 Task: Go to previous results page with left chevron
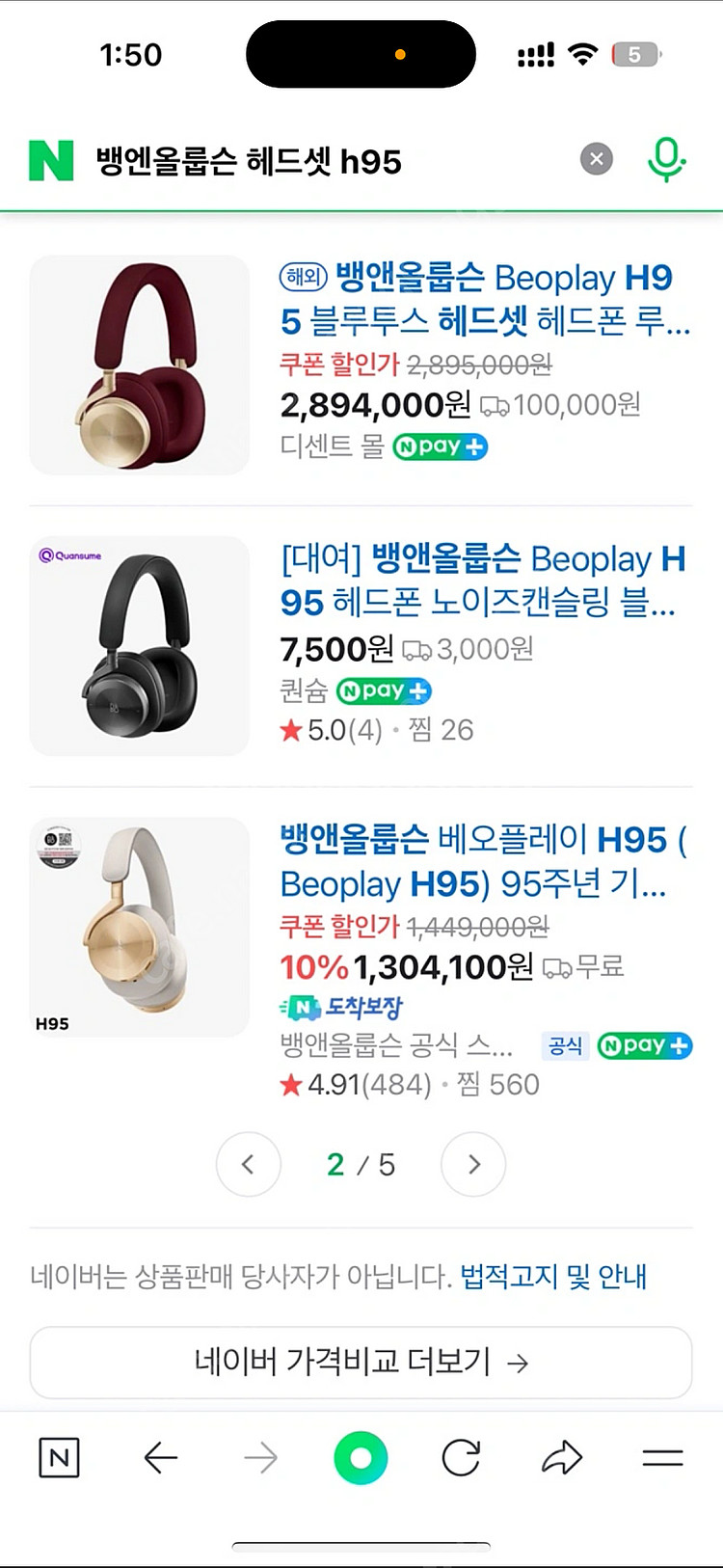(249, 1165)
